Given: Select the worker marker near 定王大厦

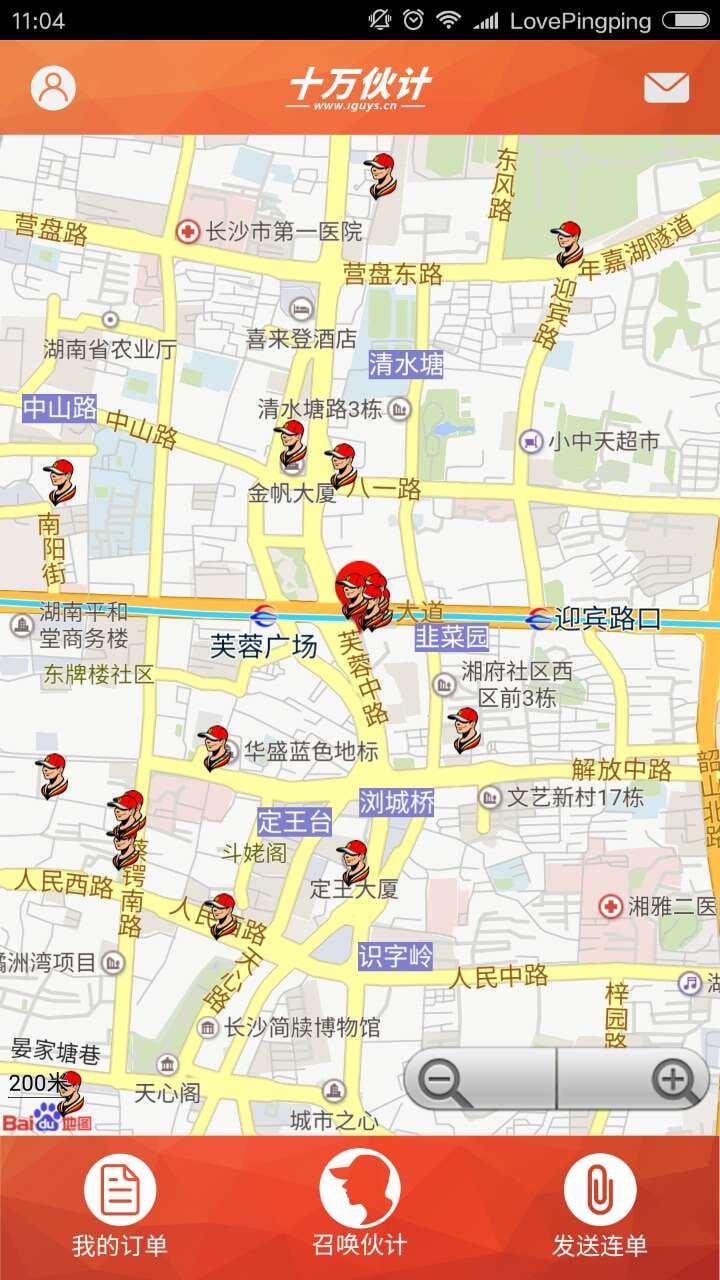Looking at the screenshot, I should 353,863.
